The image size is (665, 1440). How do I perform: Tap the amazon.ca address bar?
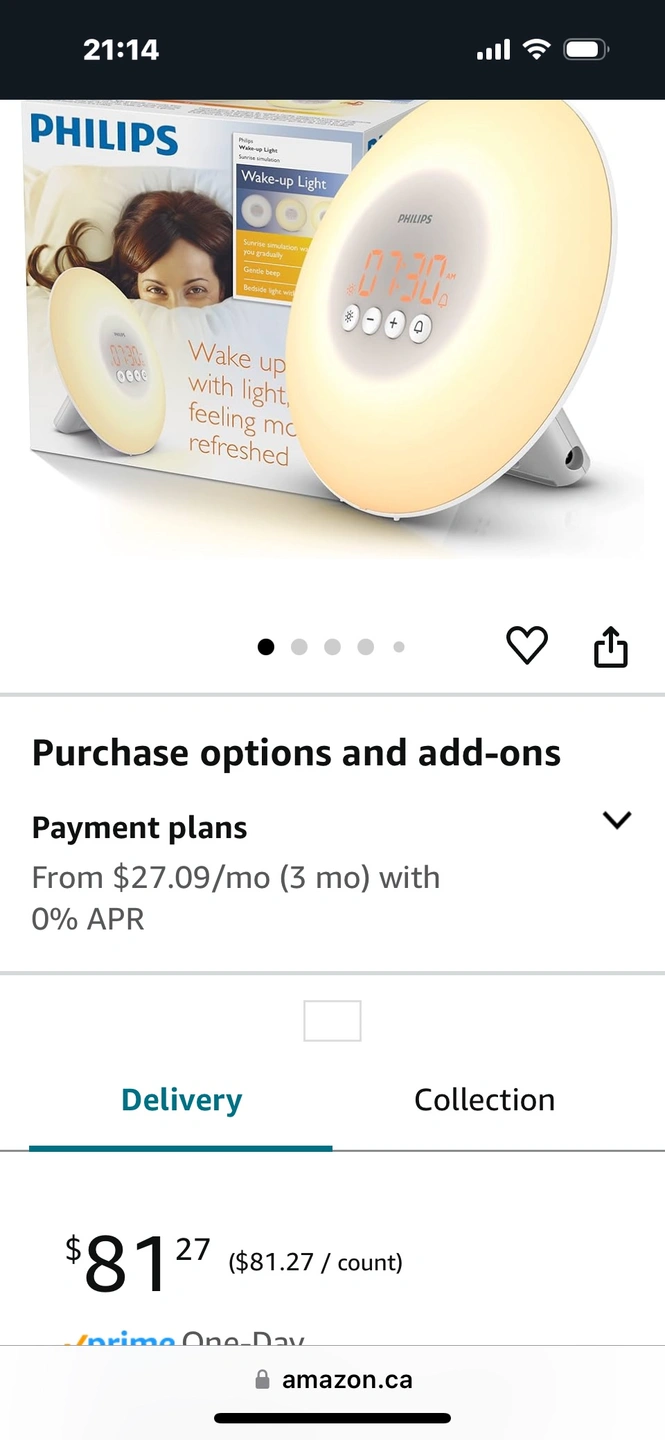[333, 1380]
